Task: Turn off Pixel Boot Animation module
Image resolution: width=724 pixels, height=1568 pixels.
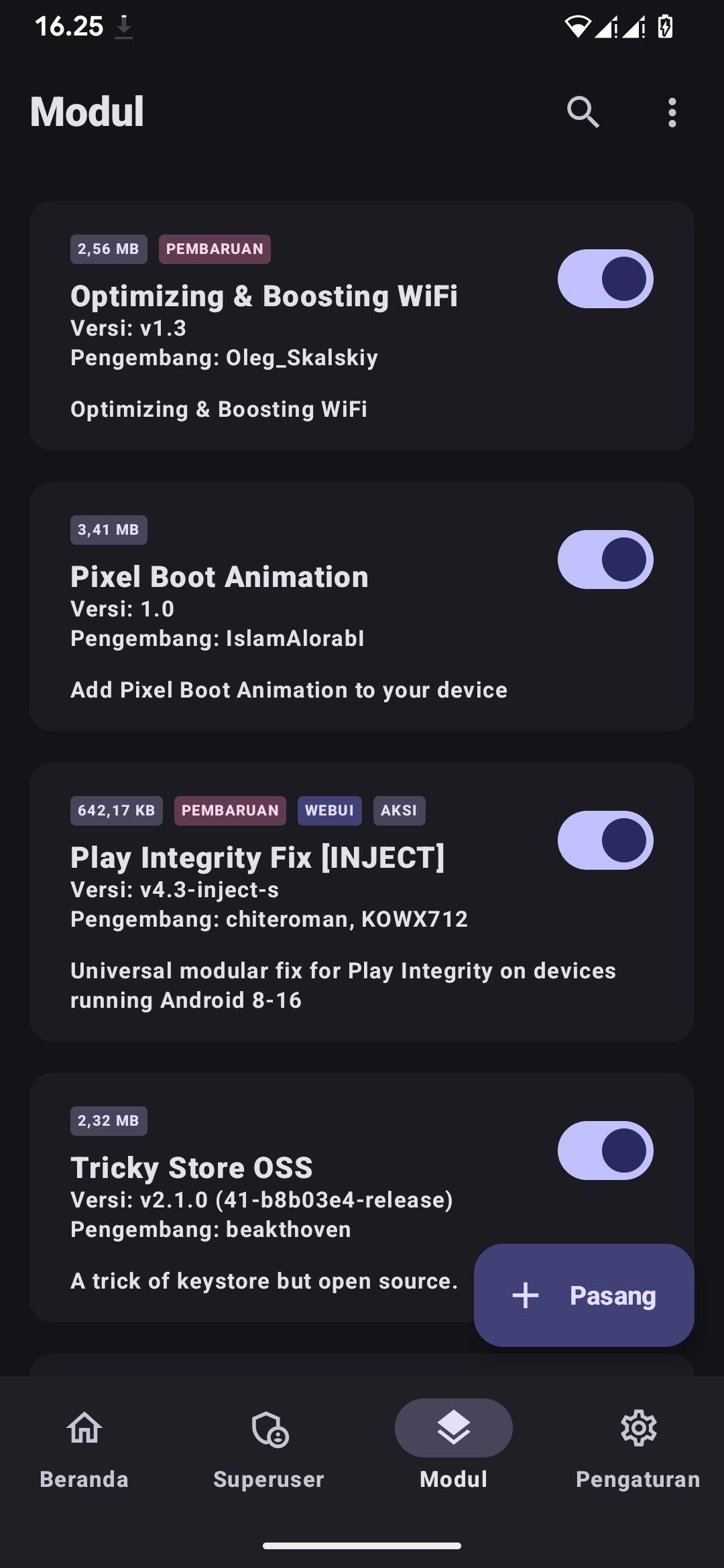Action: 605,560
